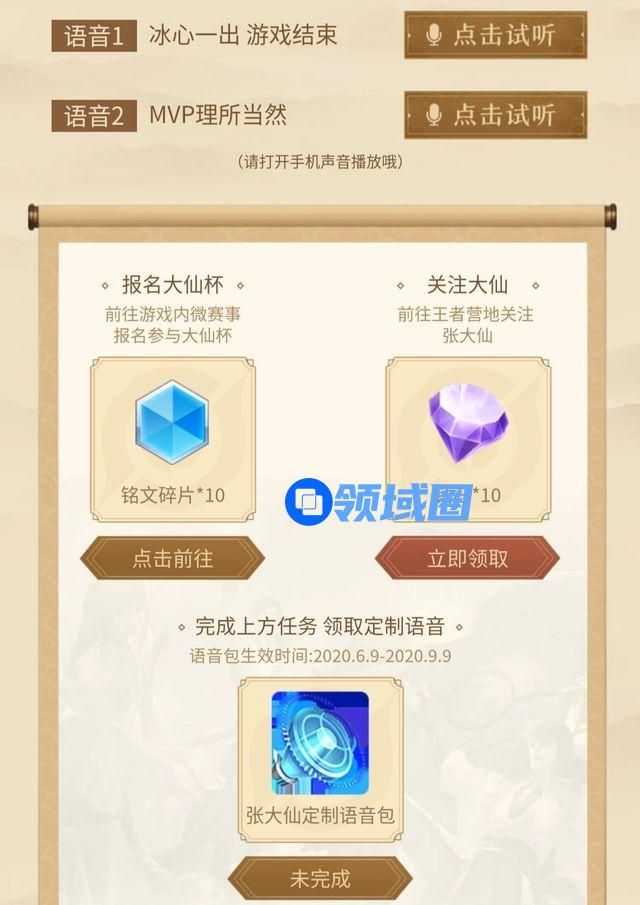Tap 点击前往 to sign up for 大仙杯
The image size is (640, 905).
(x=173, y=557)
